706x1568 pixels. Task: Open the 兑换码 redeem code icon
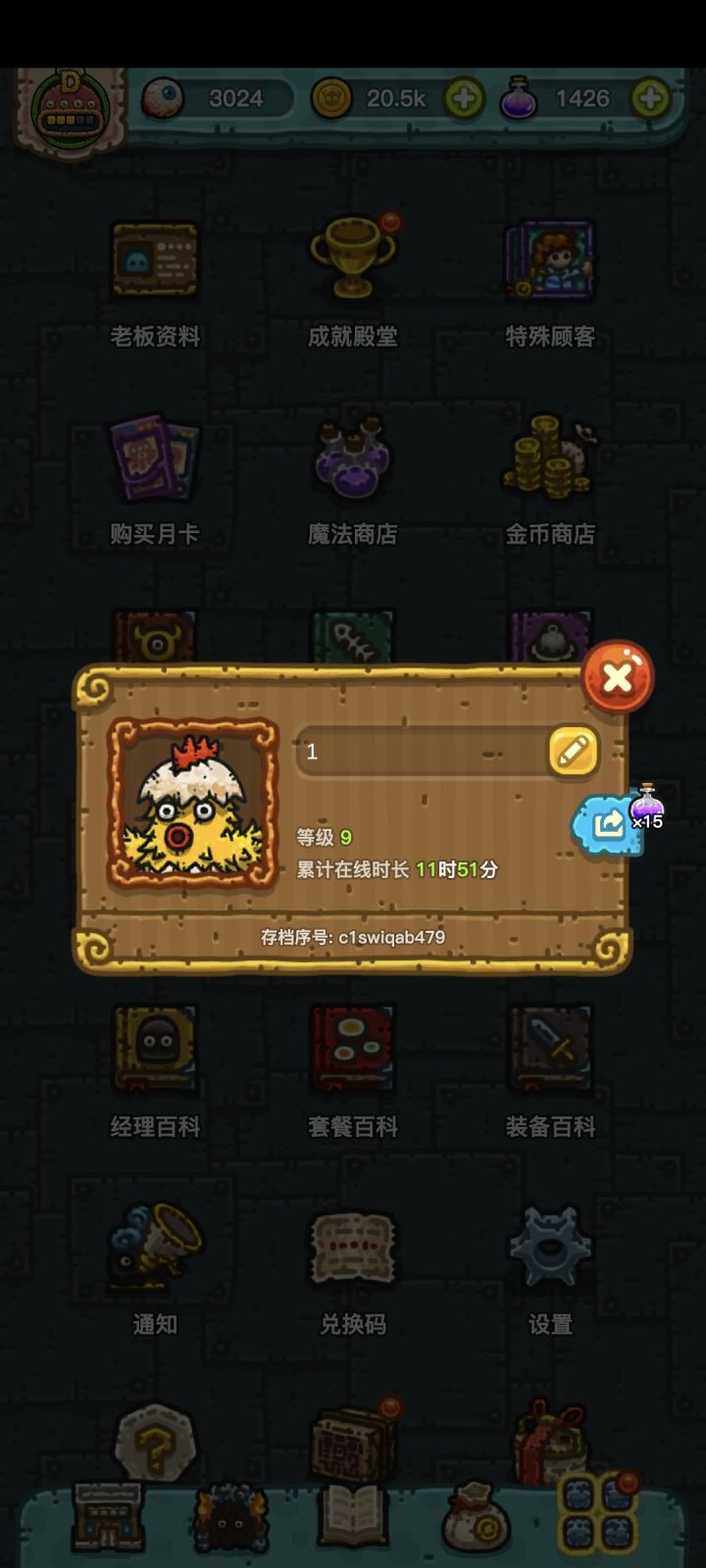click(x=353, y=1249)
